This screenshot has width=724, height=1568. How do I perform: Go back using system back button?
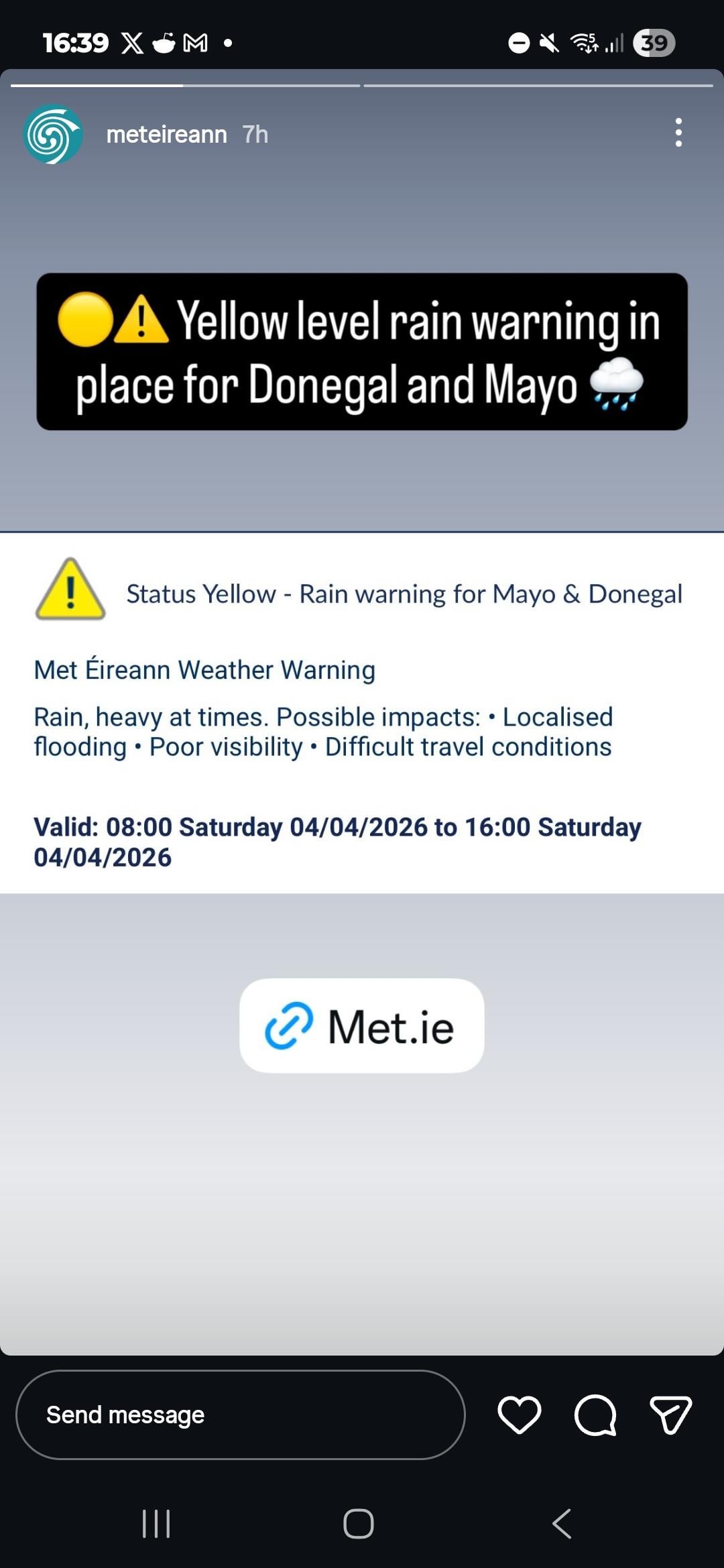pos(562,1524)
